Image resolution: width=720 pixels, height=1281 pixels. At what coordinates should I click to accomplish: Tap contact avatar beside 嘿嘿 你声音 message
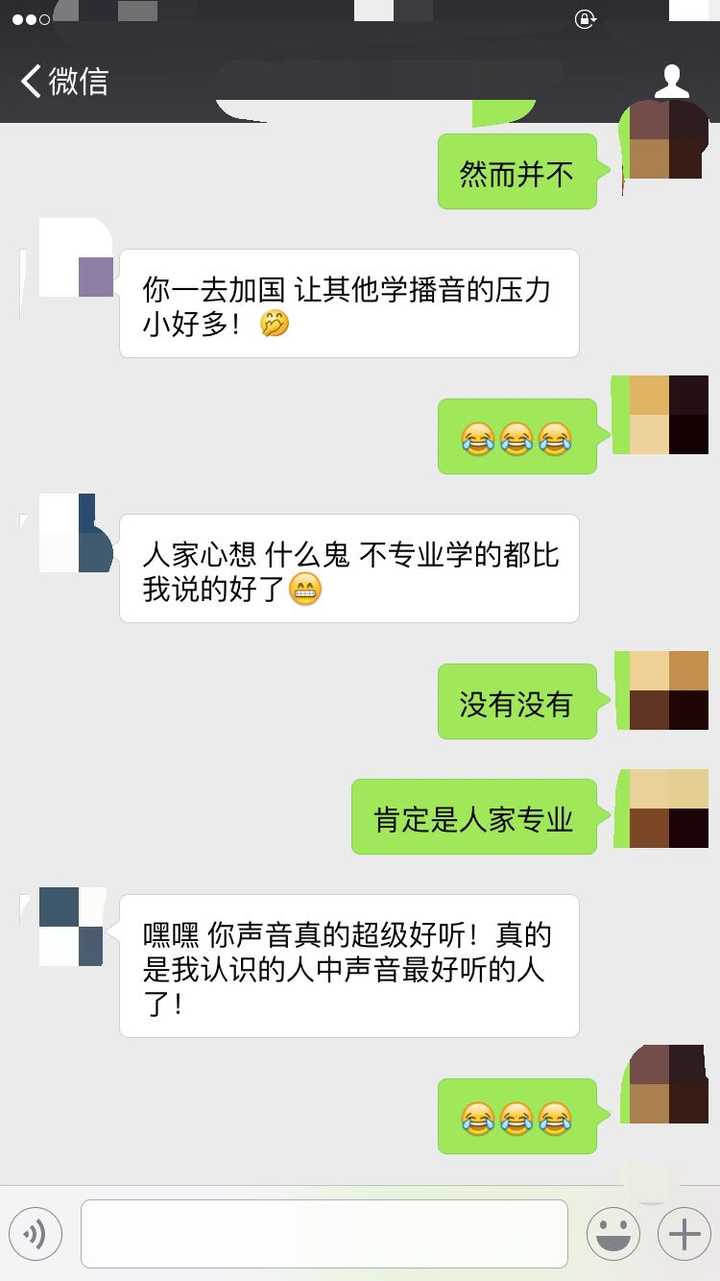72,926
